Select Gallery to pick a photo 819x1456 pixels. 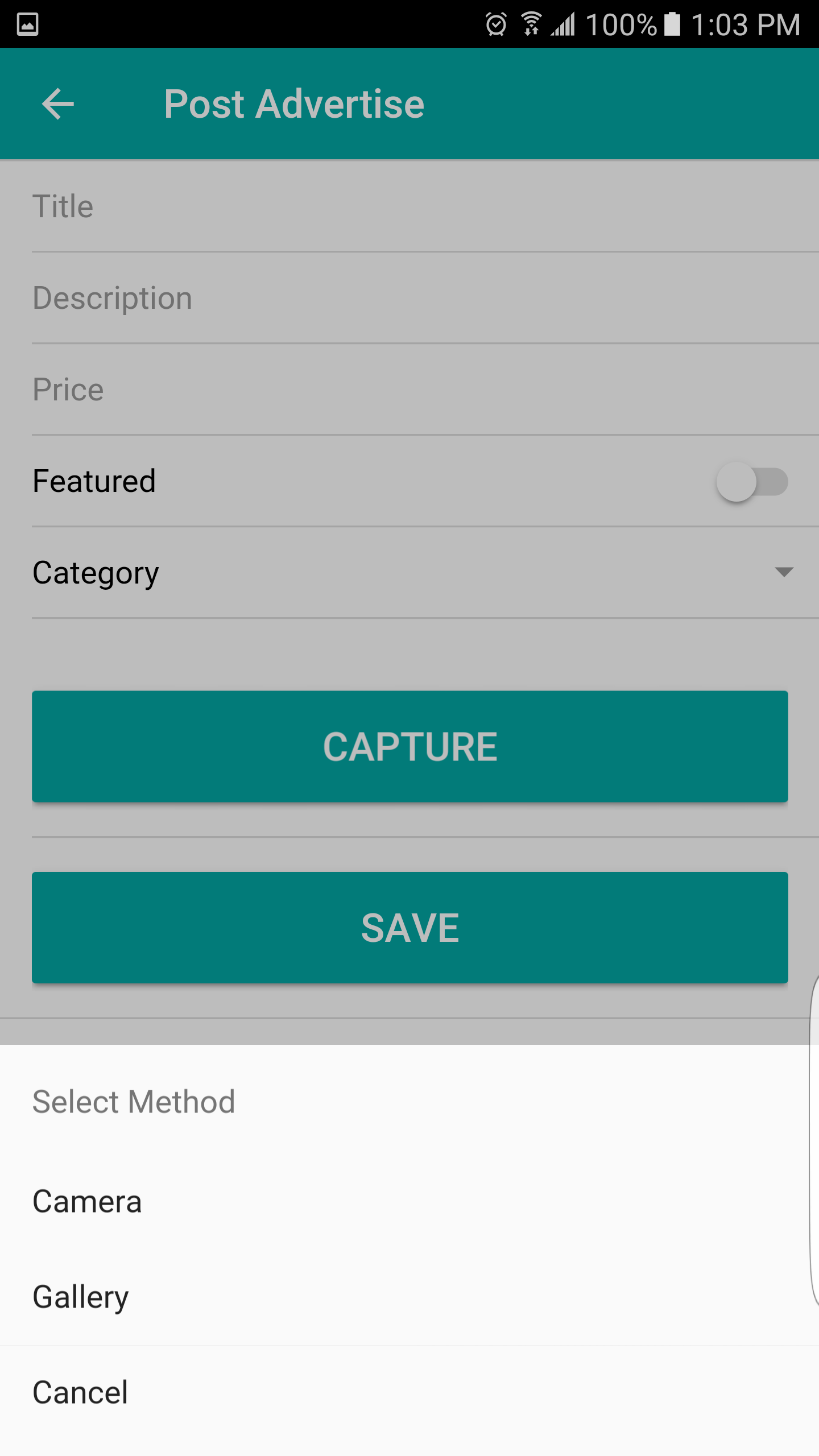[81, 1297]
